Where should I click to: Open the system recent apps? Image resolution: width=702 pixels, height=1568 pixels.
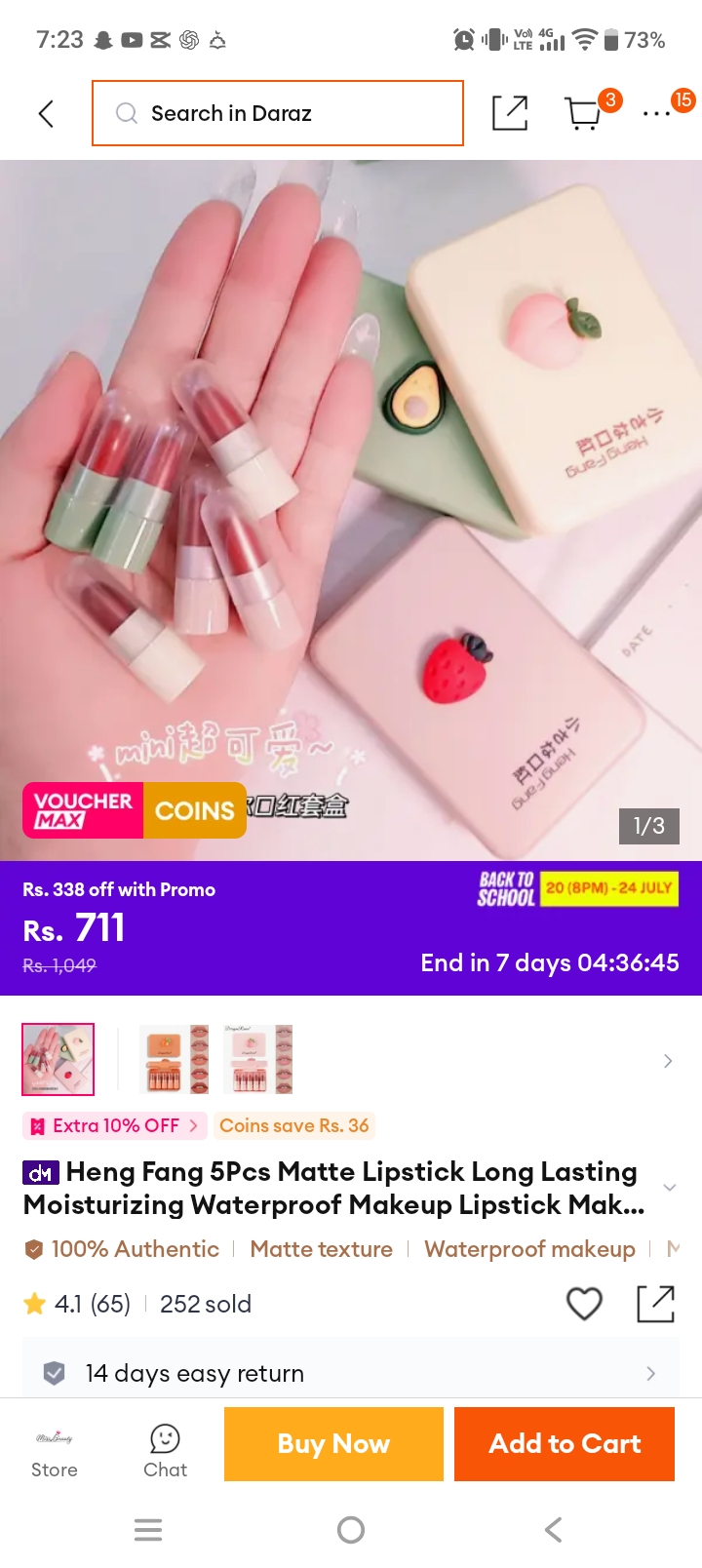pos(148,1530)
